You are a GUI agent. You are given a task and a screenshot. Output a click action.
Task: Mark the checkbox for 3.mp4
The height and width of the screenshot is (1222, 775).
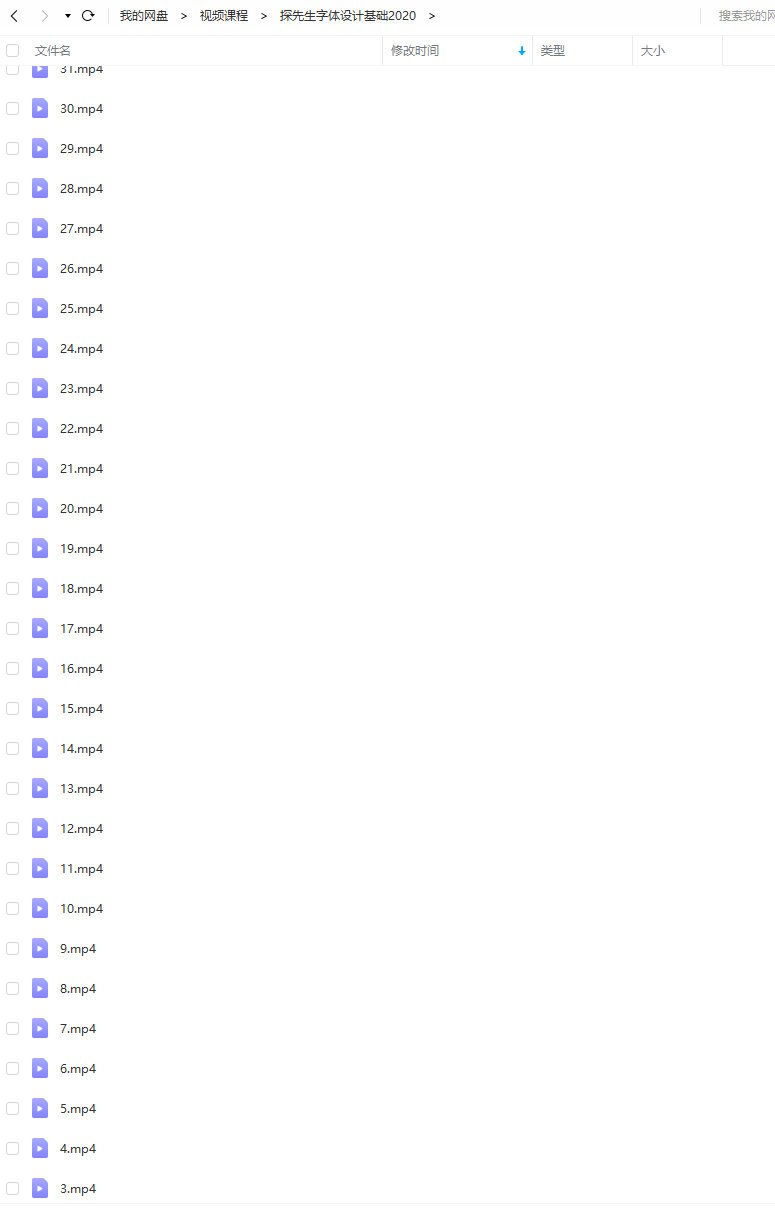point(13,1189)
